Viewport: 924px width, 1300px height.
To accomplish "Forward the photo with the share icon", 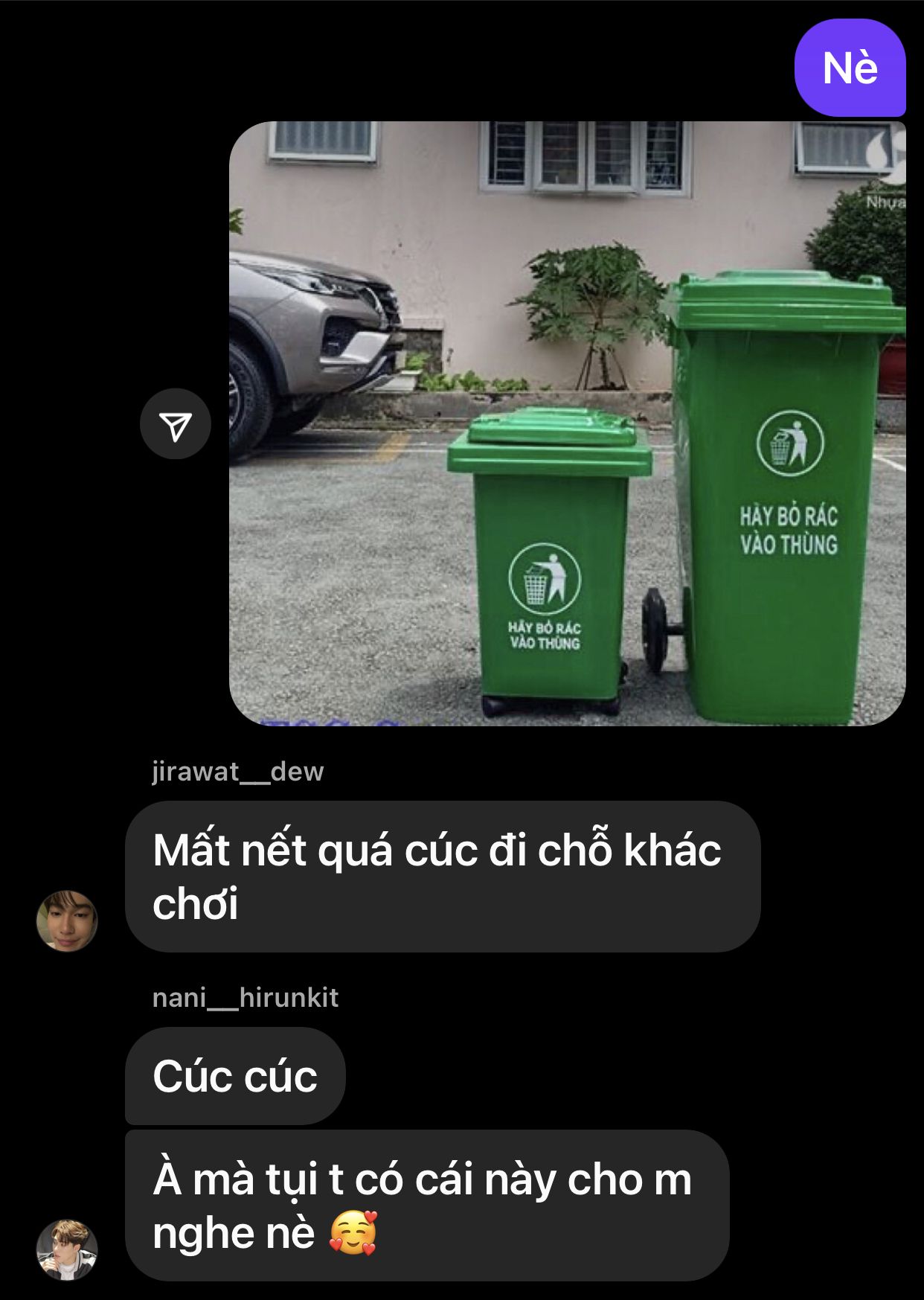I will click(x=176, y=424).
